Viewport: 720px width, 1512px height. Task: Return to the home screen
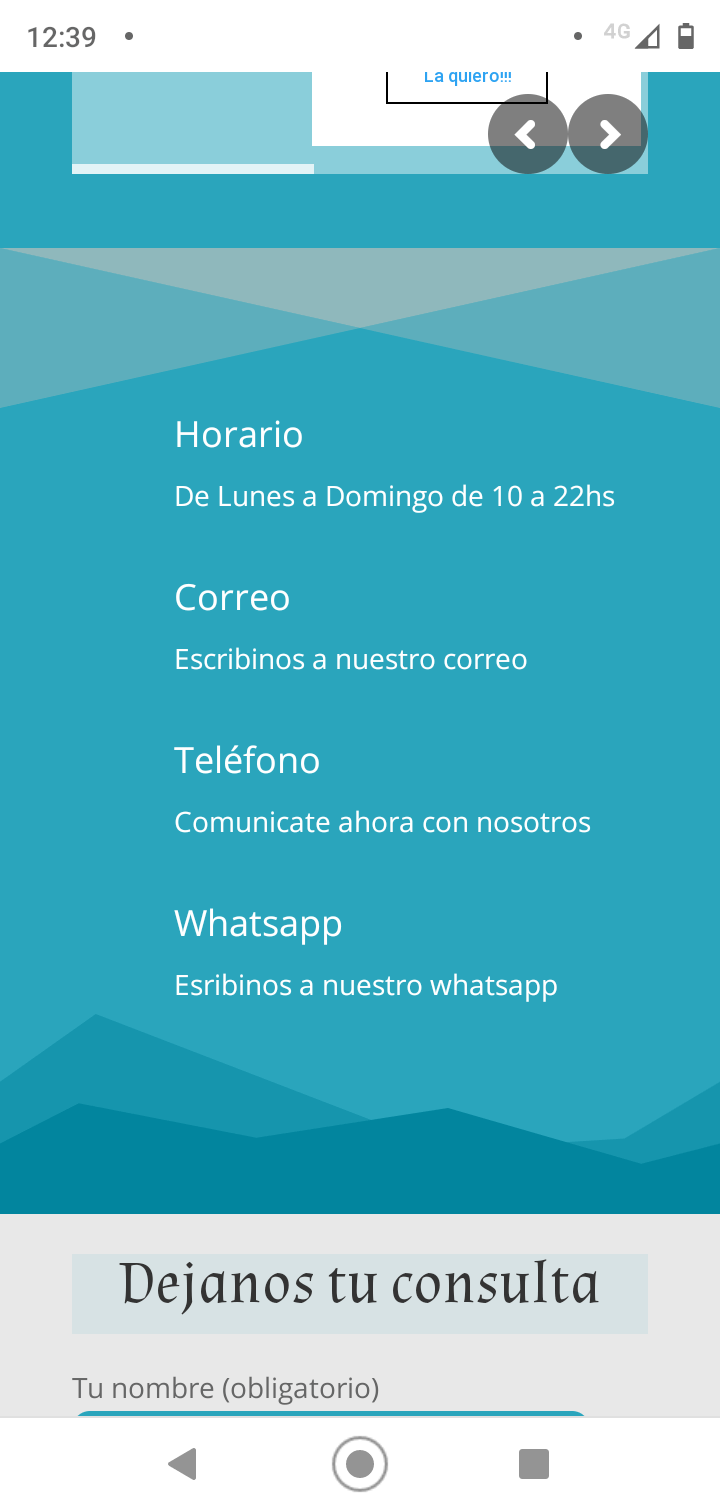click(360, 1464)
